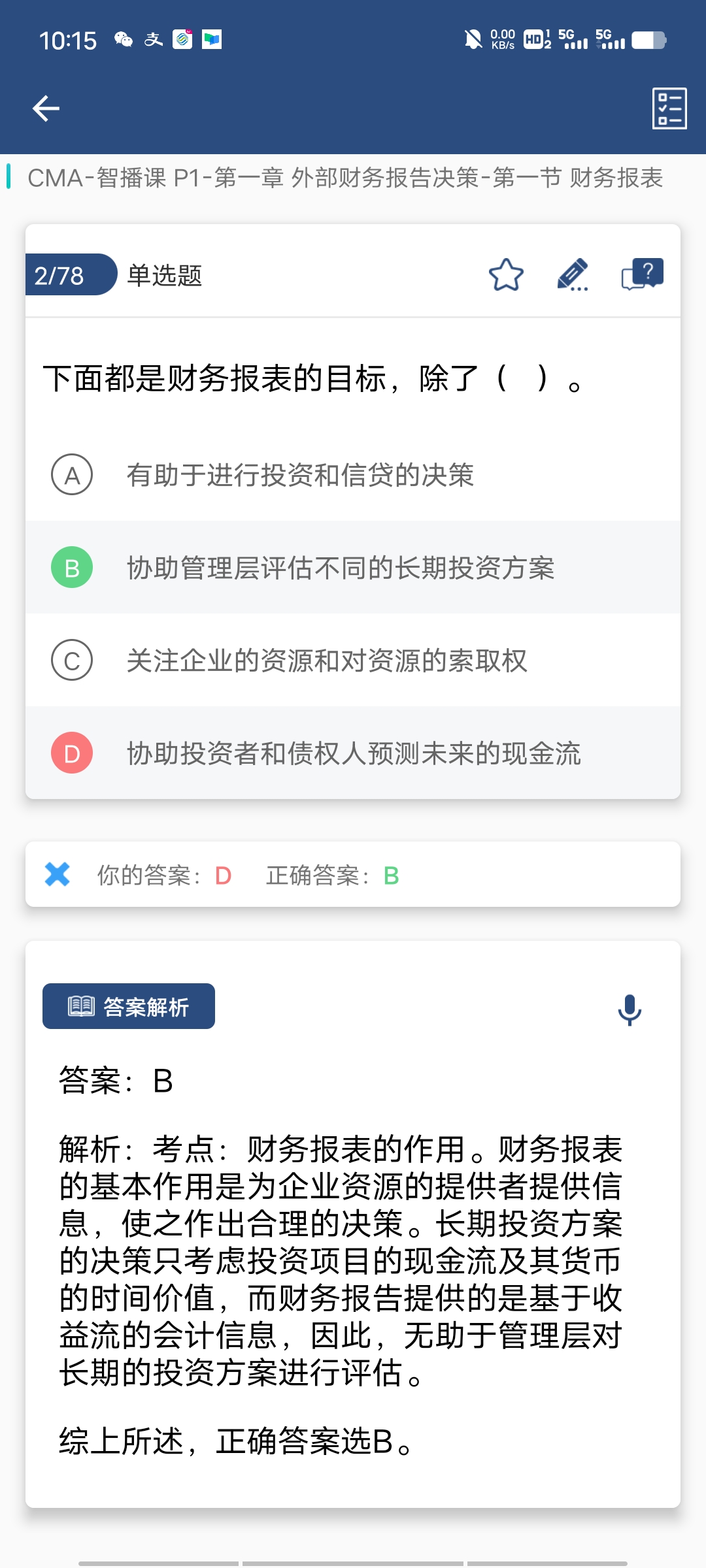Select option B 协助管理层评估不同的长期投资方案
This screenshot has width=706, height=1568.
tap(340, 568)
